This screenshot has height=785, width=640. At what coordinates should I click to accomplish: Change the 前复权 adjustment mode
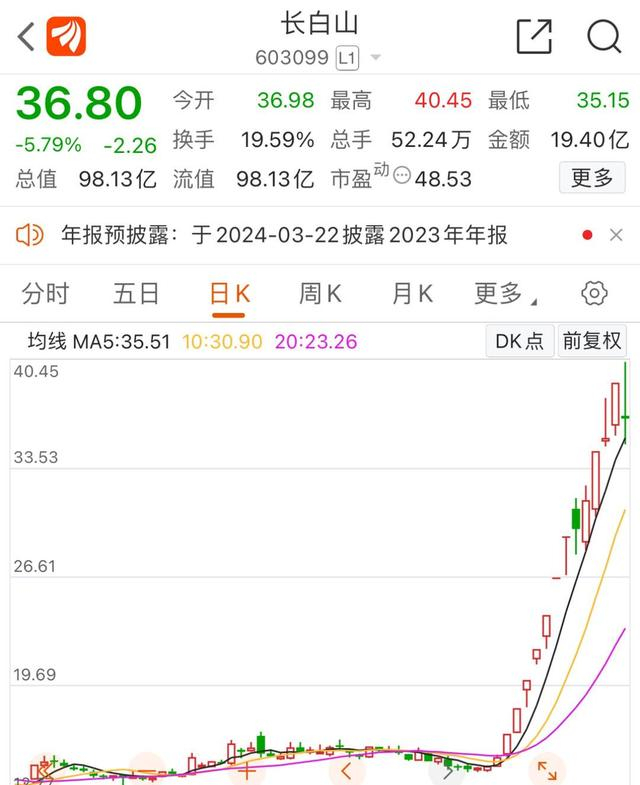pos(592,341)
